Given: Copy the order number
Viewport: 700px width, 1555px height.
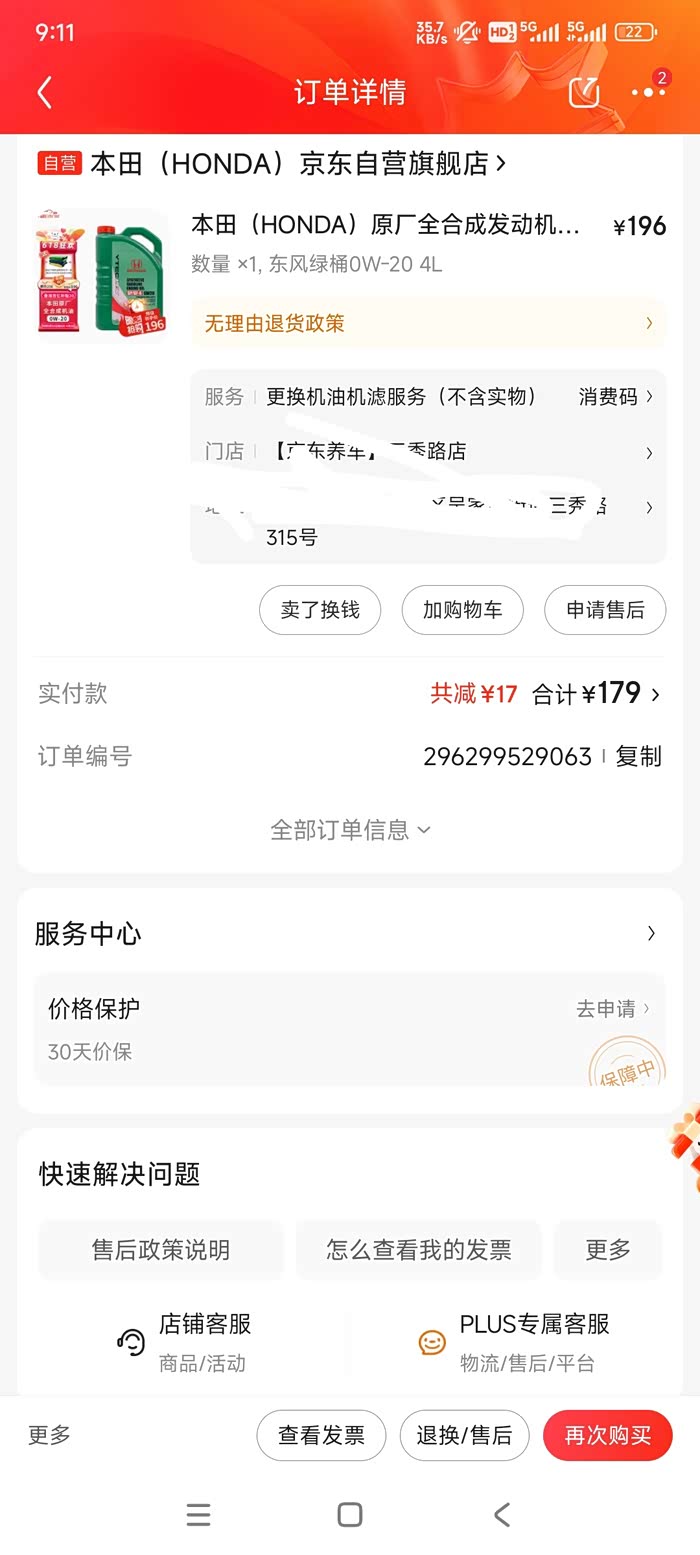Looking at the screenshot, I should (638, 757).
